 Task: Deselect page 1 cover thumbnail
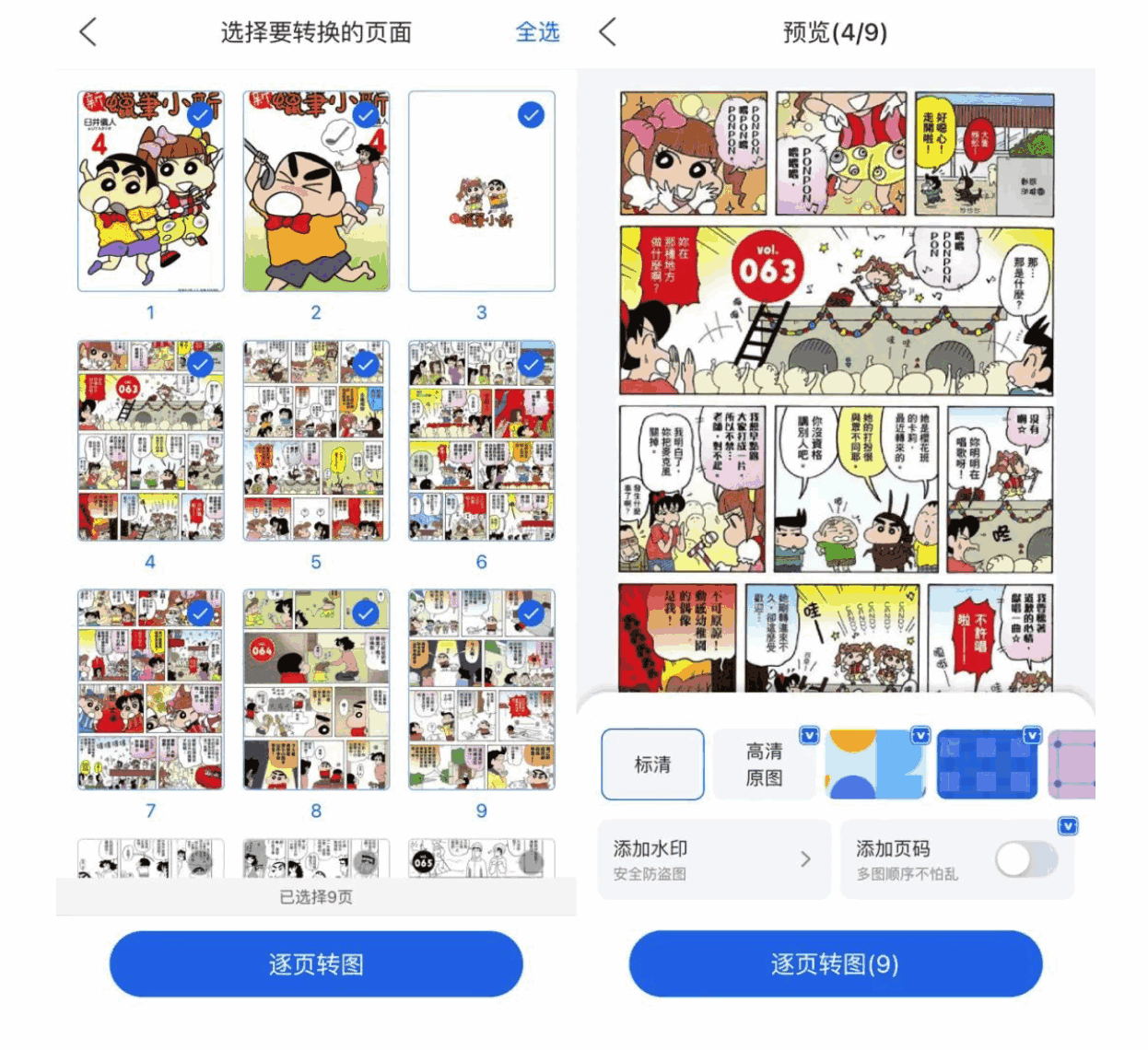(x=200, y=115)
